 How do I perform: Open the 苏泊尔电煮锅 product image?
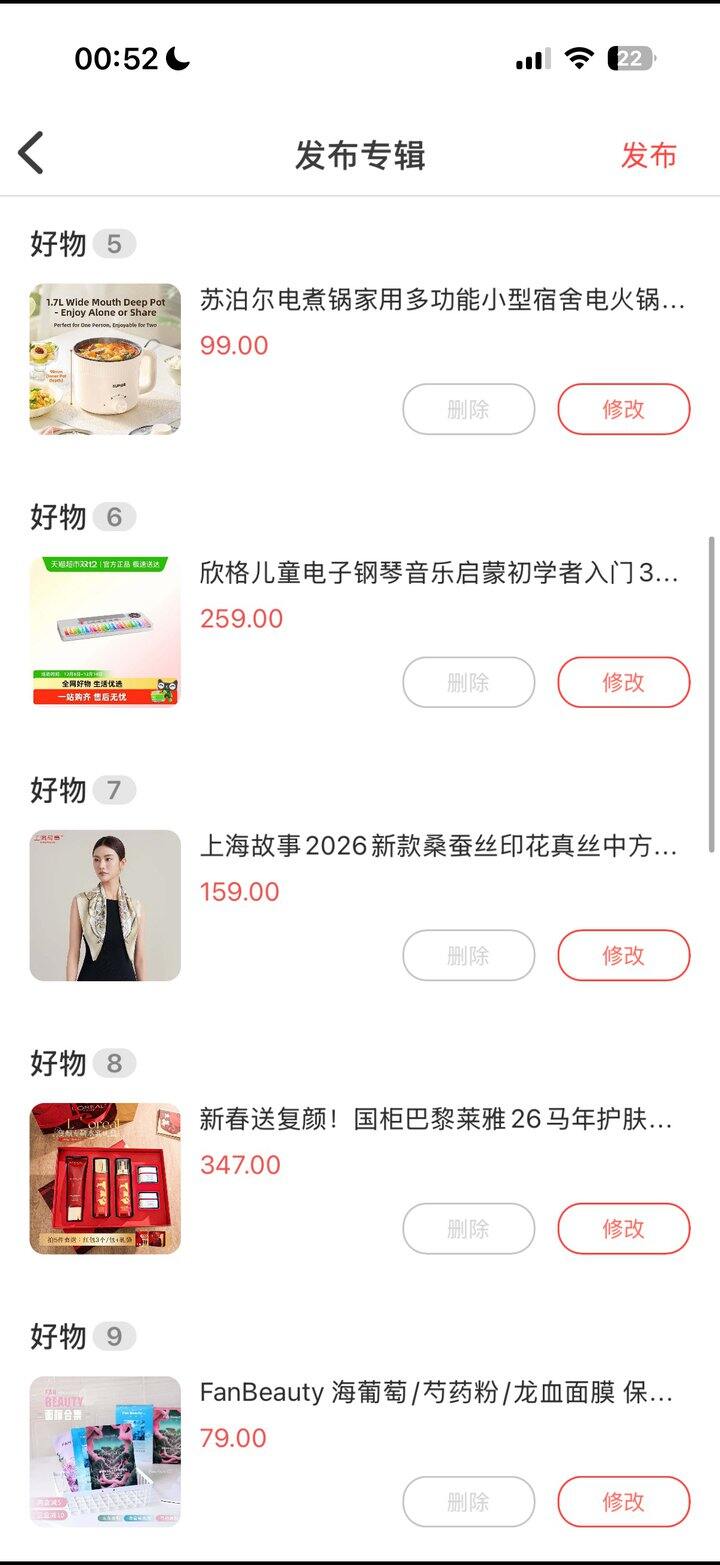pos(105,359)
